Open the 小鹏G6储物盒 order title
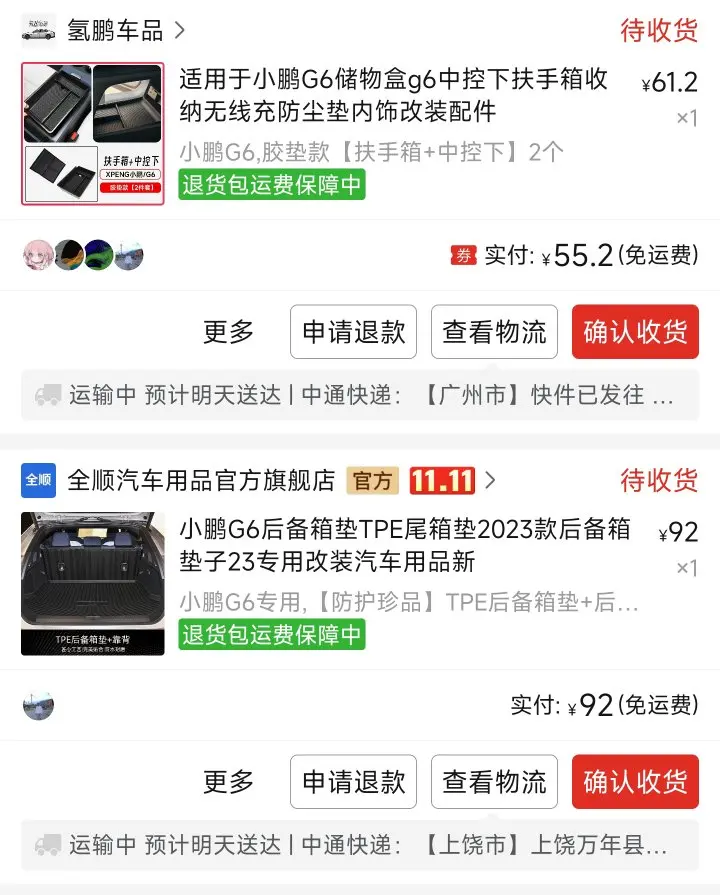720x895 pixels. pyautogui.click(x=395, y=94)
